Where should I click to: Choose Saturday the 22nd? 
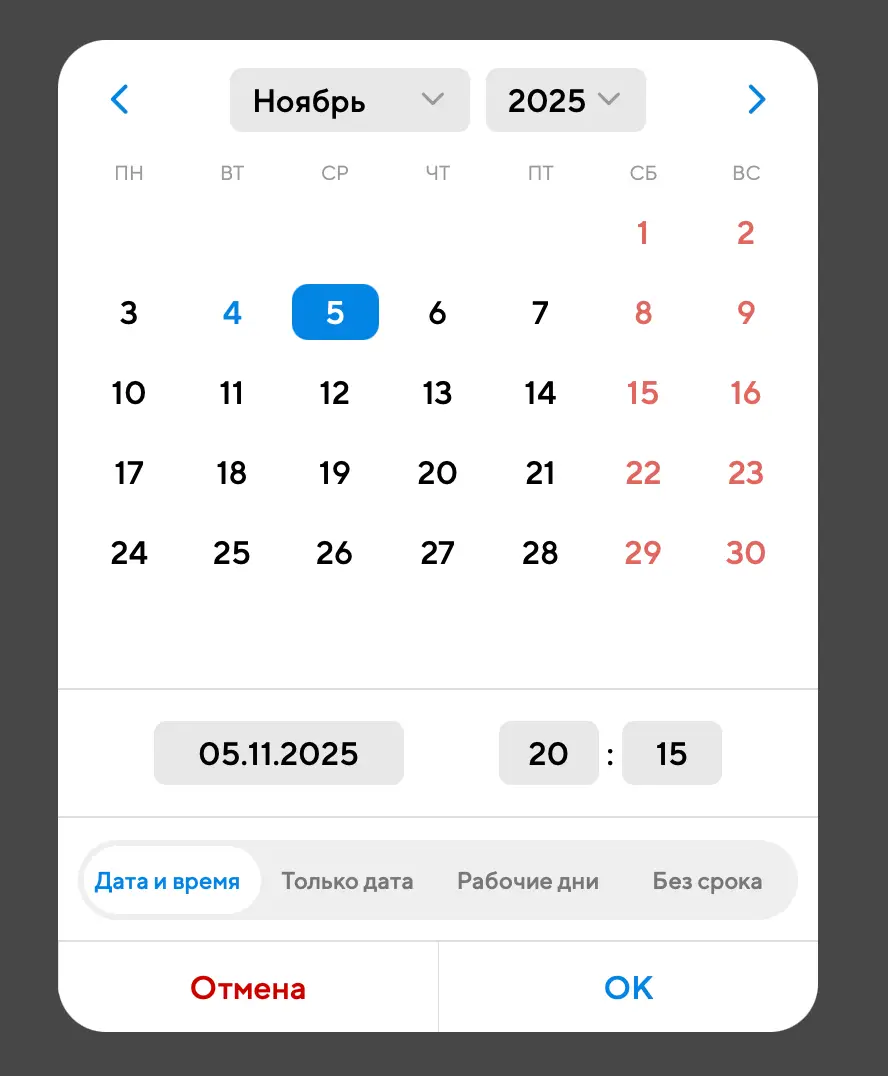[643, 473]
